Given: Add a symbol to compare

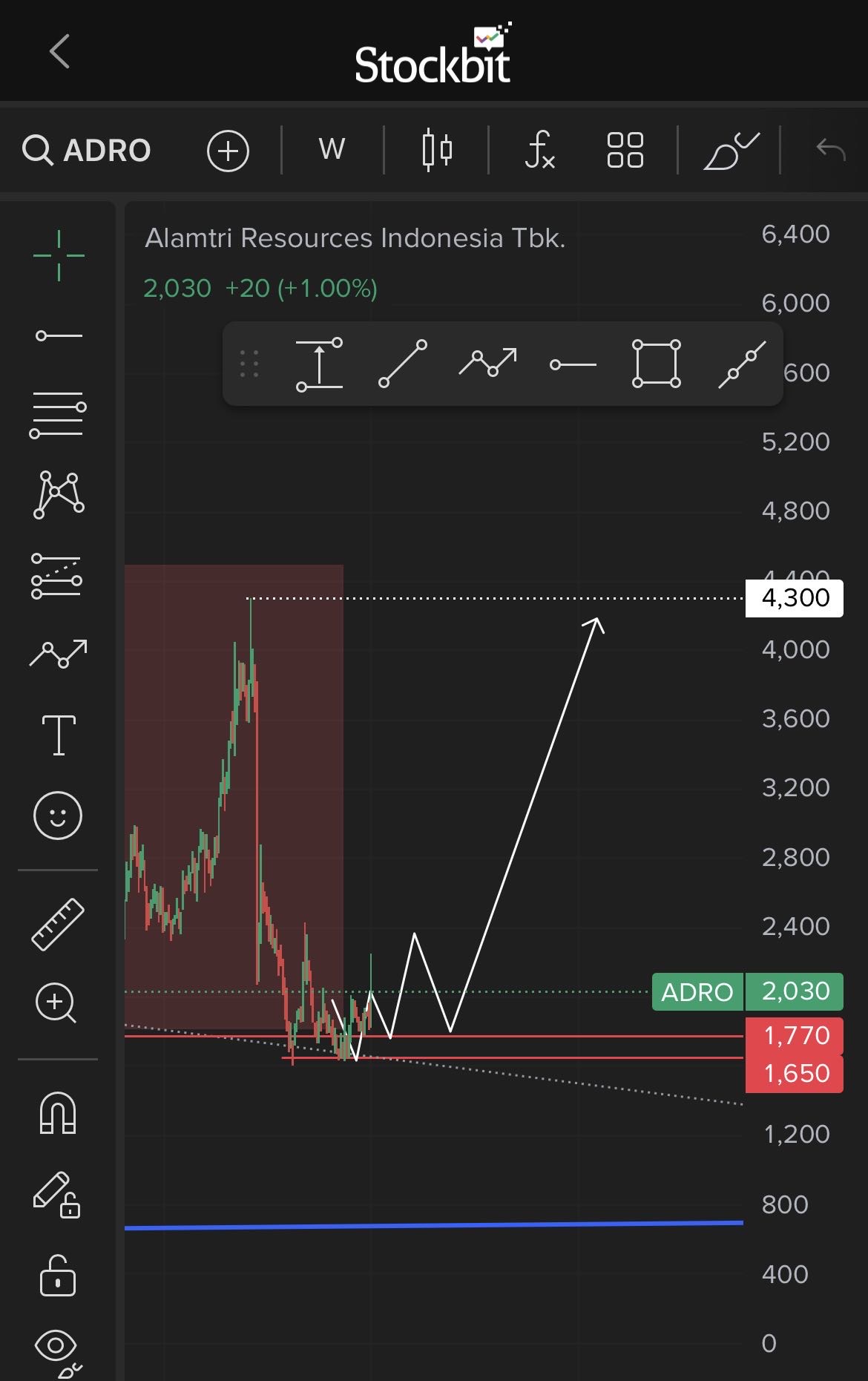Looking at the screenshot, I should [228, 151].
